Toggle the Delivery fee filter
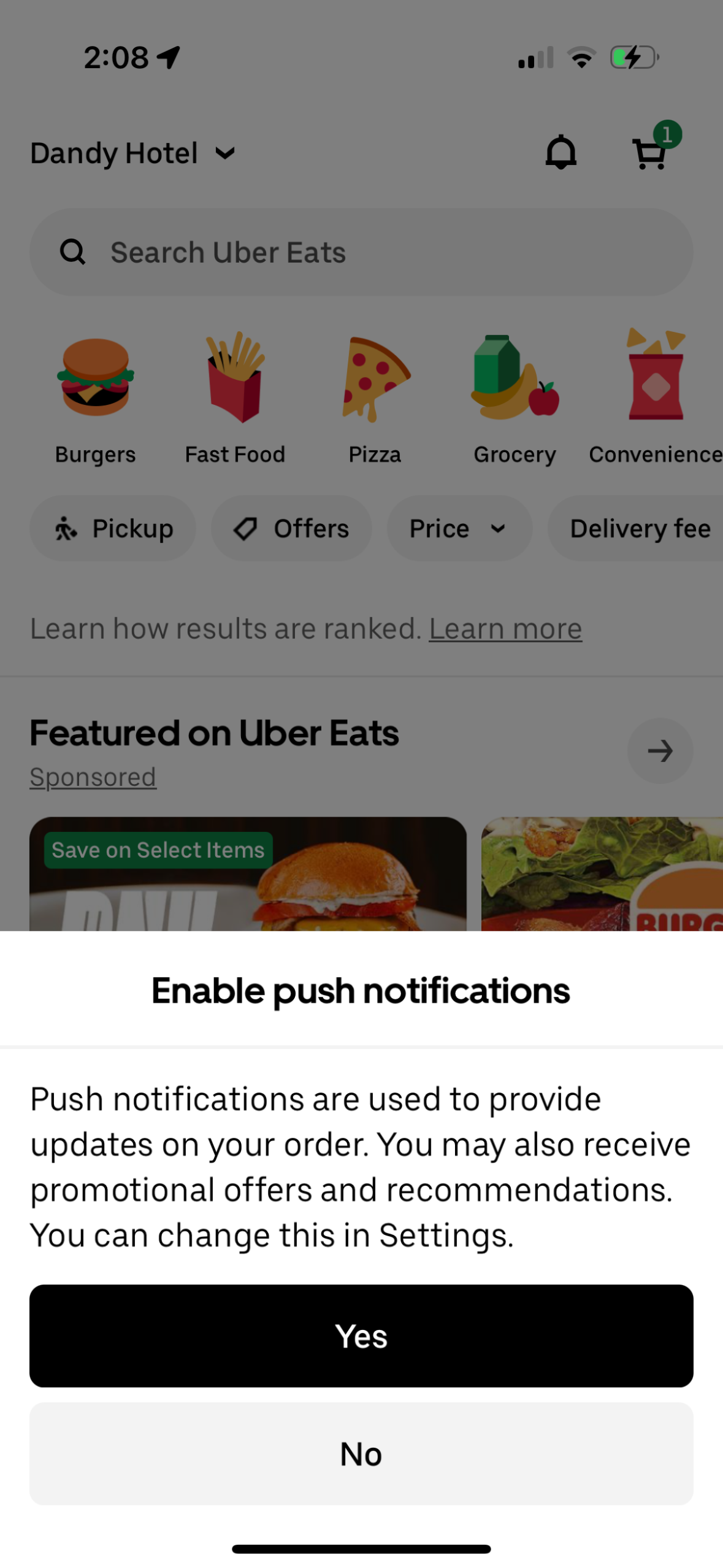 [638, 528]
